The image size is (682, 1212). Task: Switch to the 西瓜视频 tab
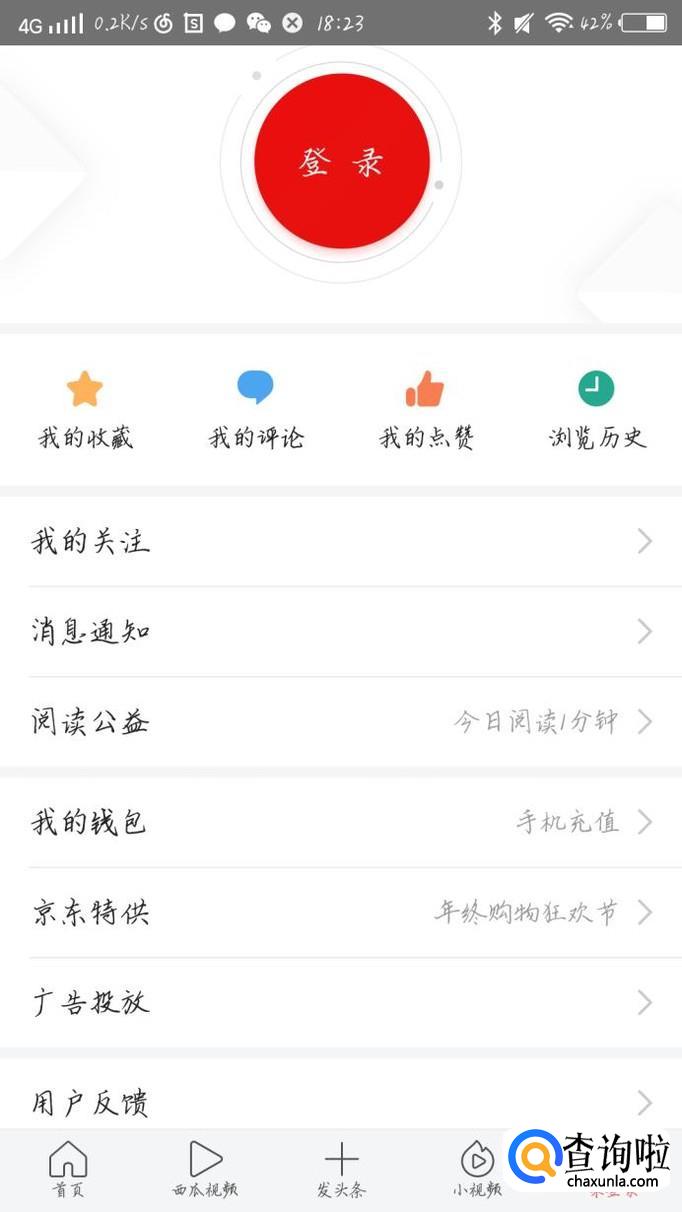205,1170
